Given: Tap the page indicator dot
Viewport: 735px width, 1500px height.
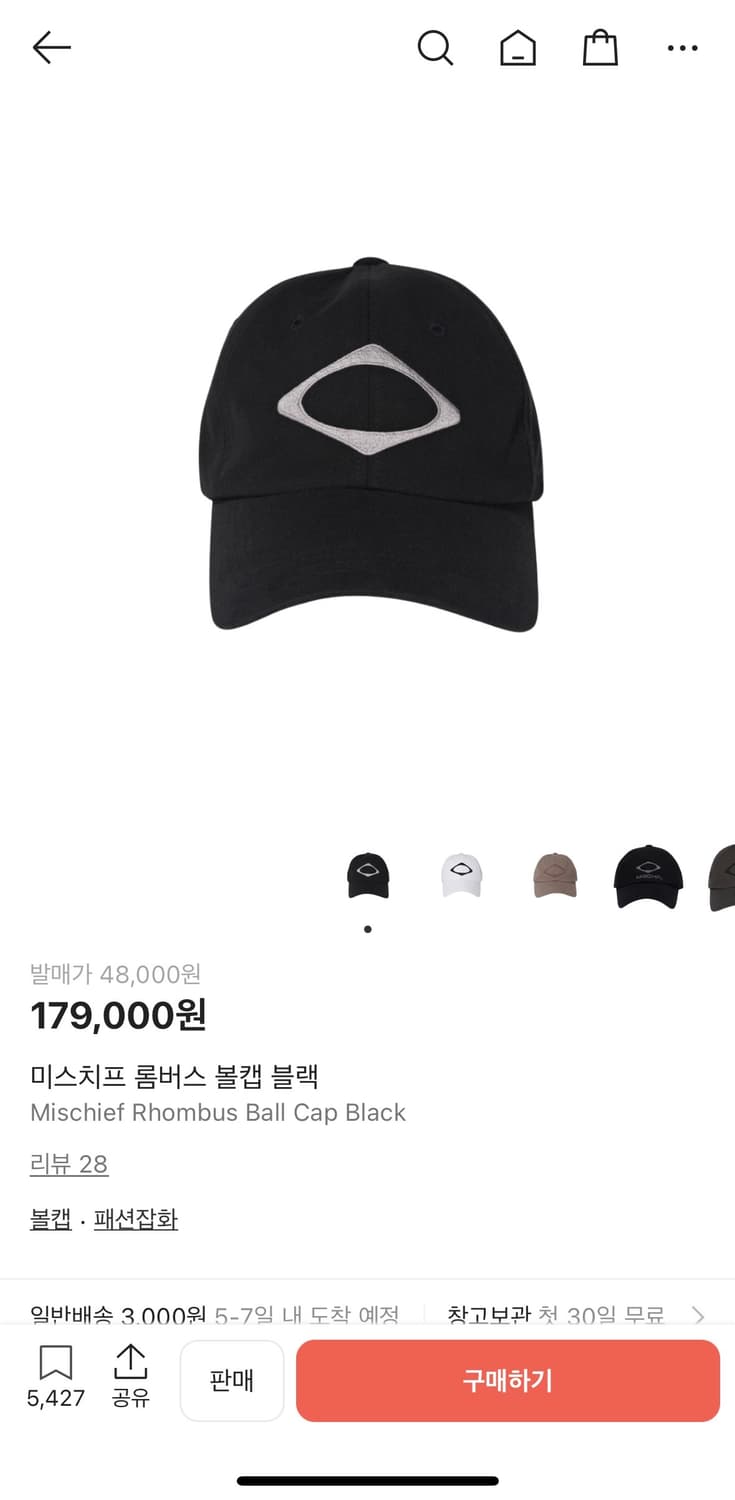Looking at the screenshot, I should (x=368, y=928).
